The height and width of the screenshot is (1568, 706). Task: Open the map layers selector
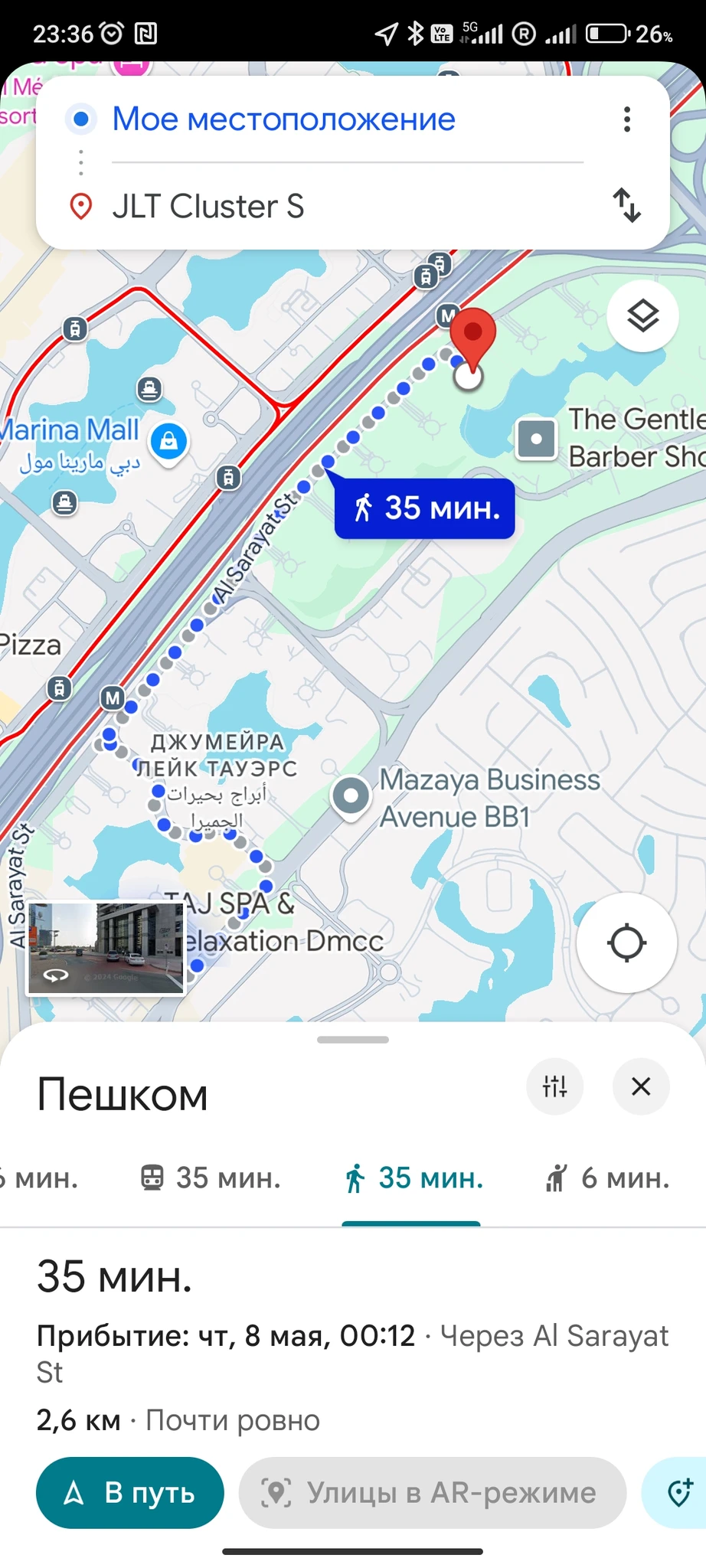(642, 315)
